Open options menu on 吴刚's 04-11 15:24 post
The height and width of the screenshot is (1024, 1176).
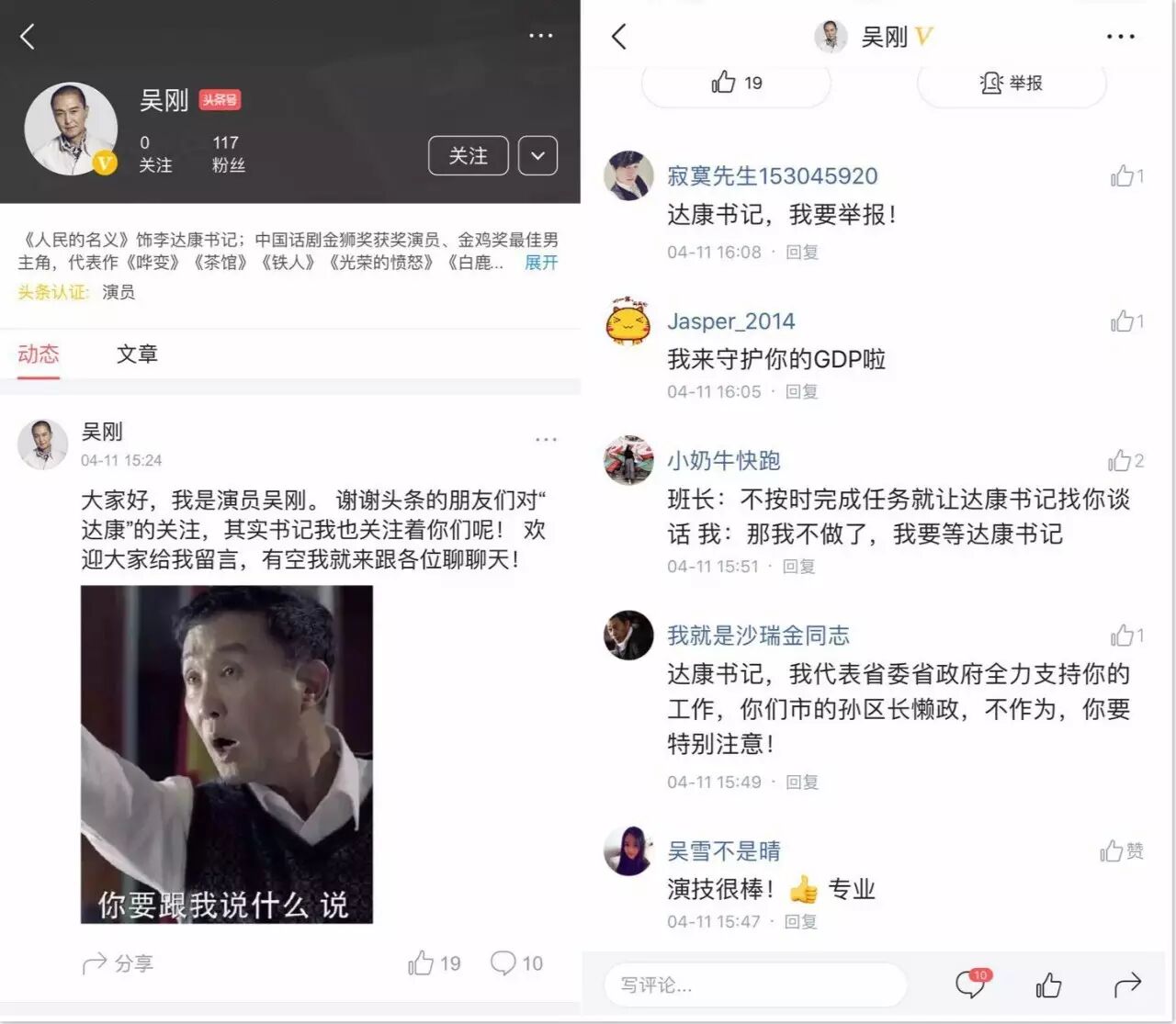coord(546,440)
